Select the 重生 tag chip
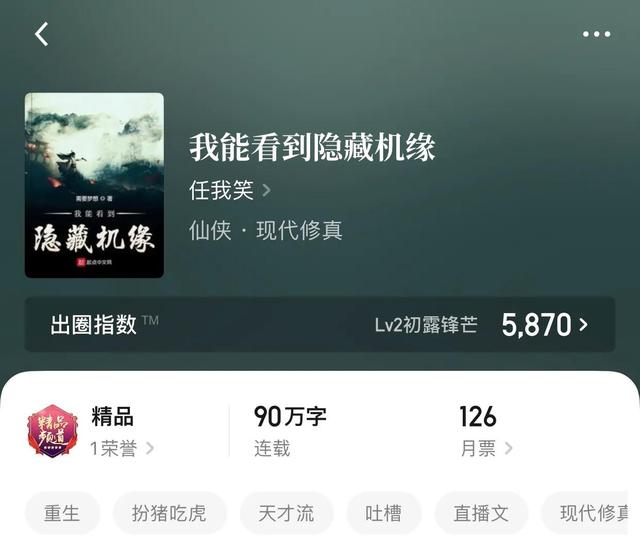 [x=61, y=513]
